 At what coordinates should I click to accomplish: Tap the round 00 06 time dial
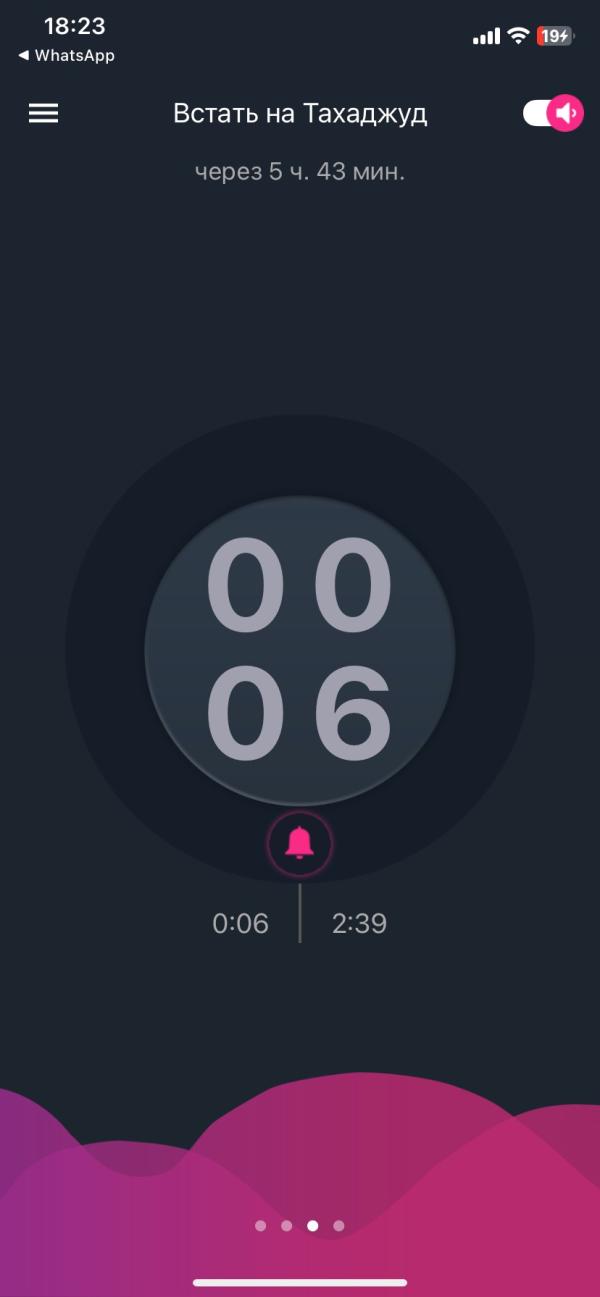[x=300, y=650]
